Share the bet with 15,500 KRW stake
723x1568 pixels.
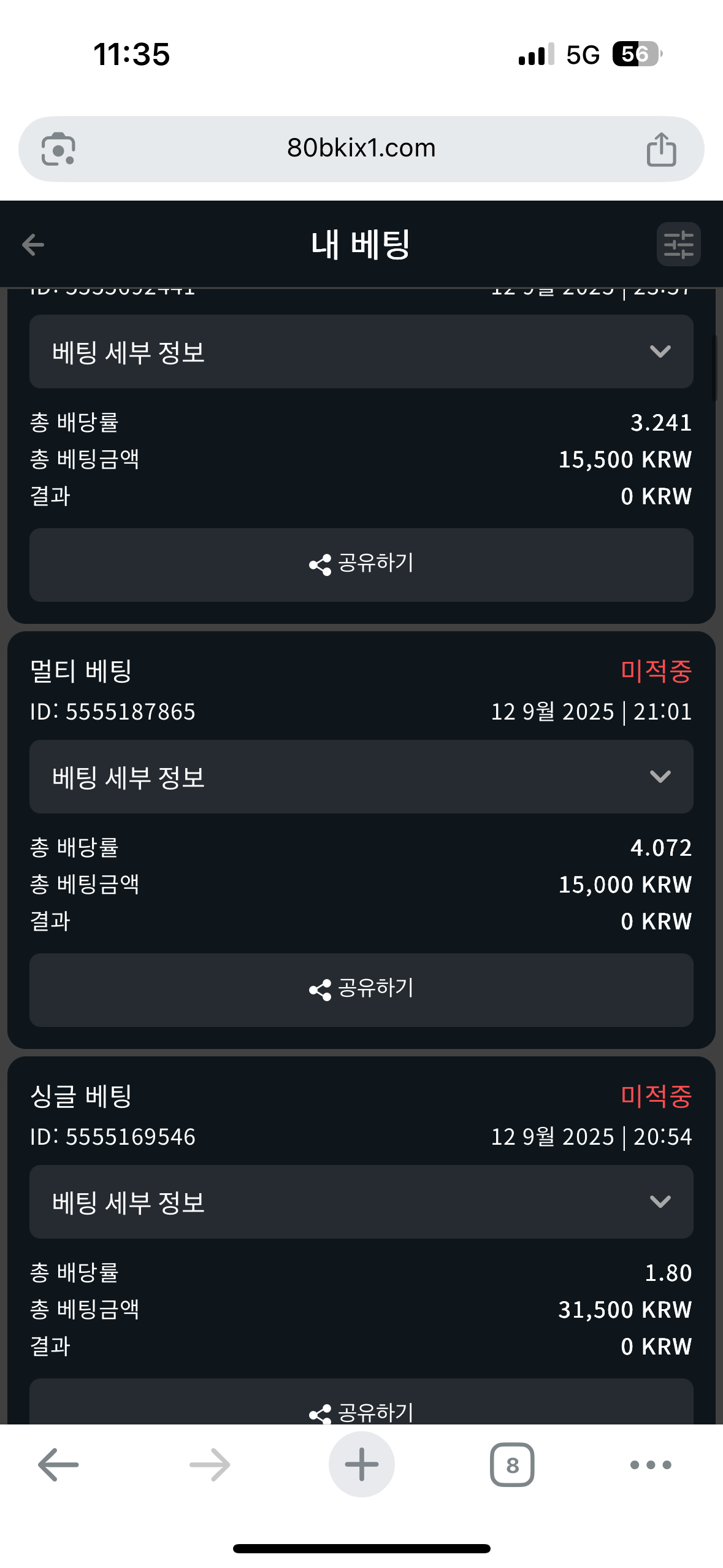point(361,564)
